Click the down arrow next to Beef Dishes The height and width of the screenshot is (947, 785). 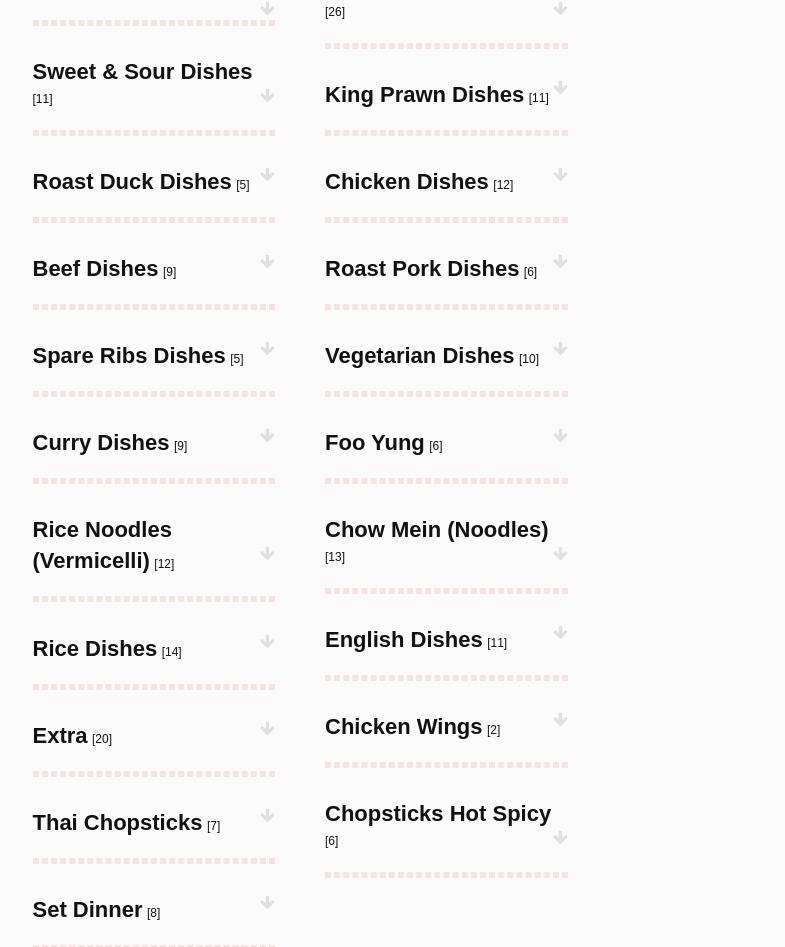click(x=267, y=261)
